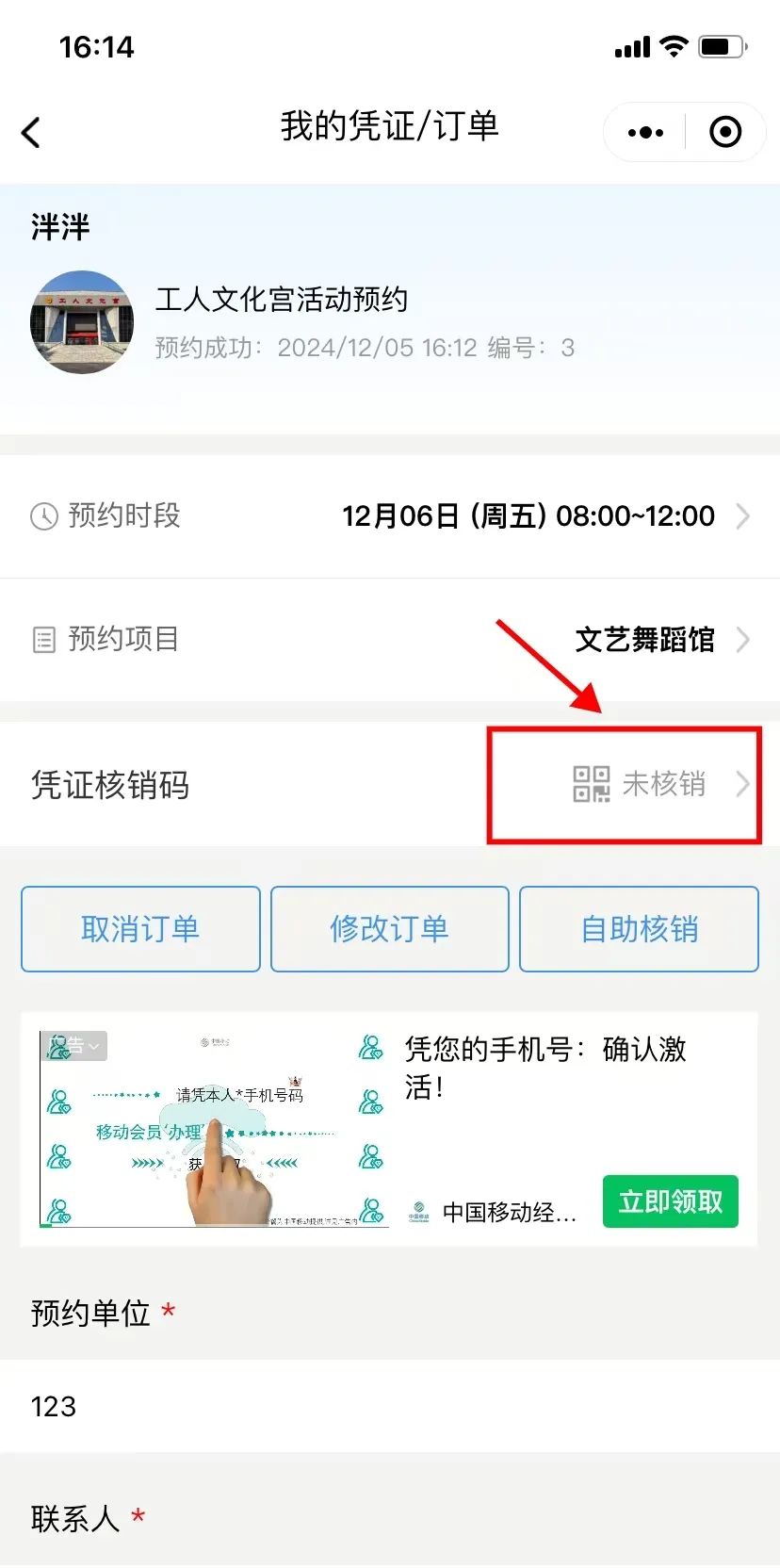Go back with the arrow icon
Screen dimensions: 780x1568
[x=31, y=132]
